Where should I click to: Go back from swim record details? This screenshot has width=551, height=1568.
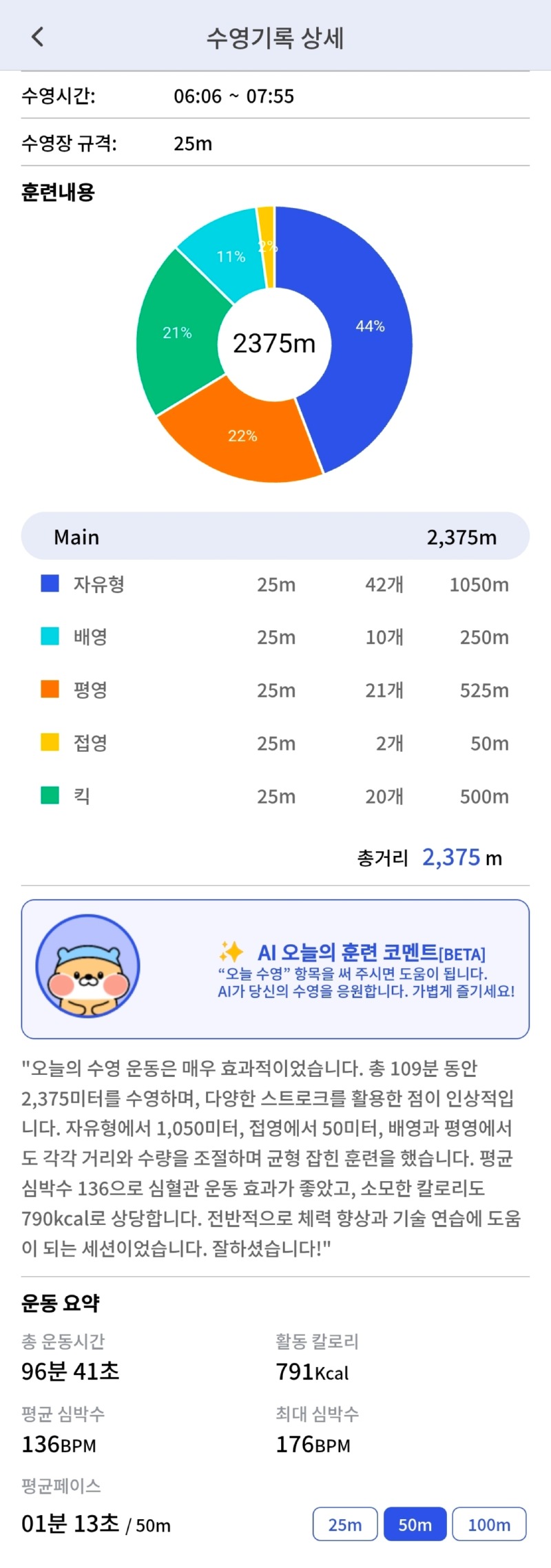point(38,36)
